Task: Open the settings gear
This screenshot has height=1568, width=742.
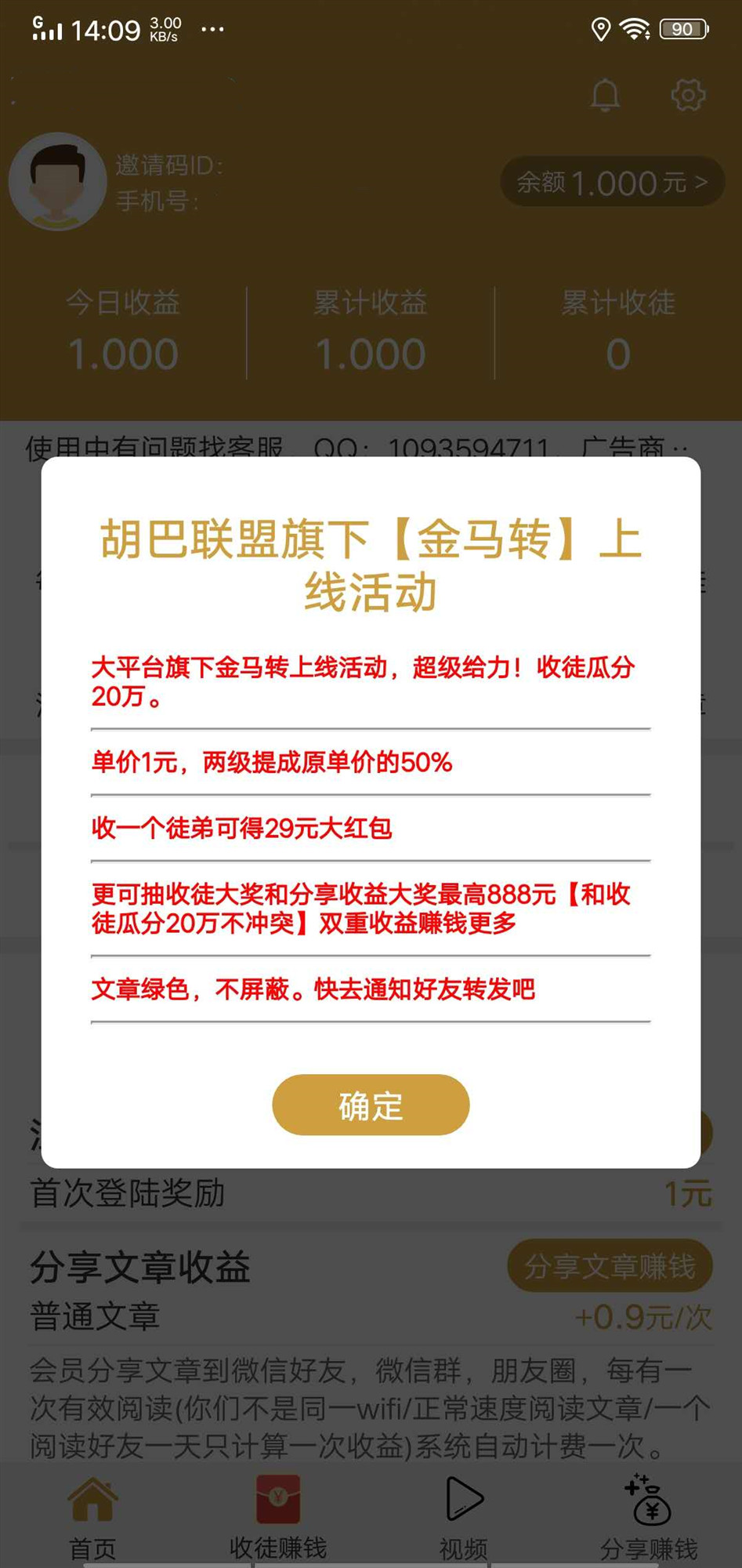Action: coord(687,96)
